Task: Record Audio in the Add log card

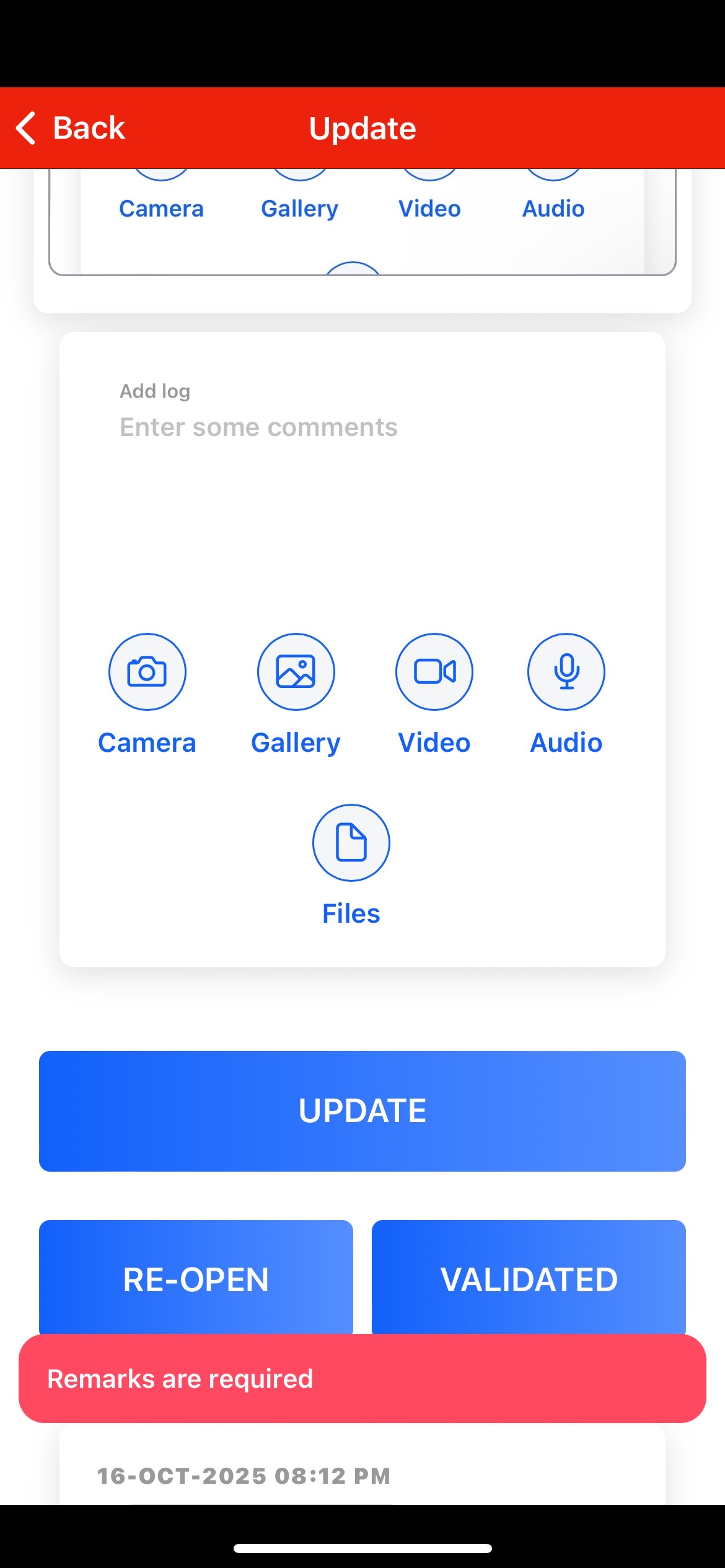Action: point(566,672)
